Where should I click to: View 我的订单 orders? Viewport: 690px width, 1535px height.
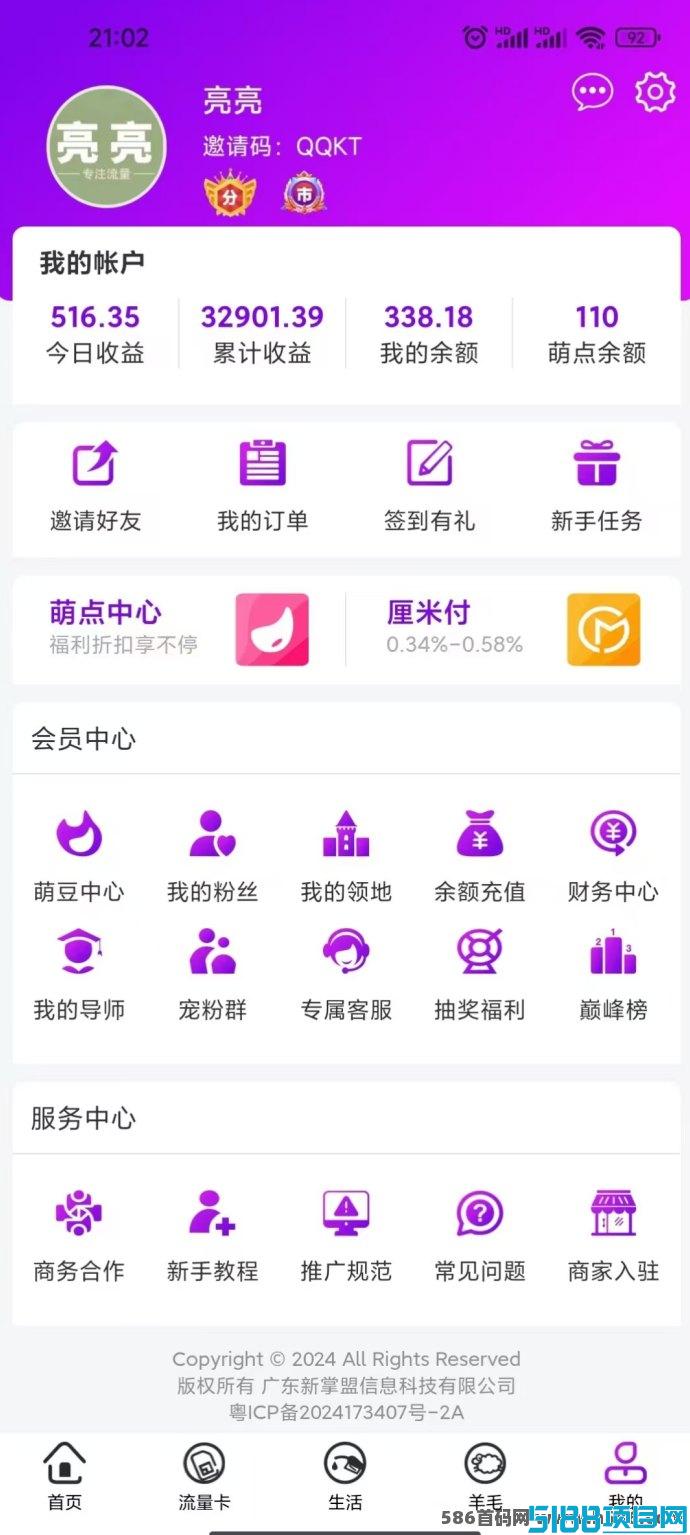(262, 487)
